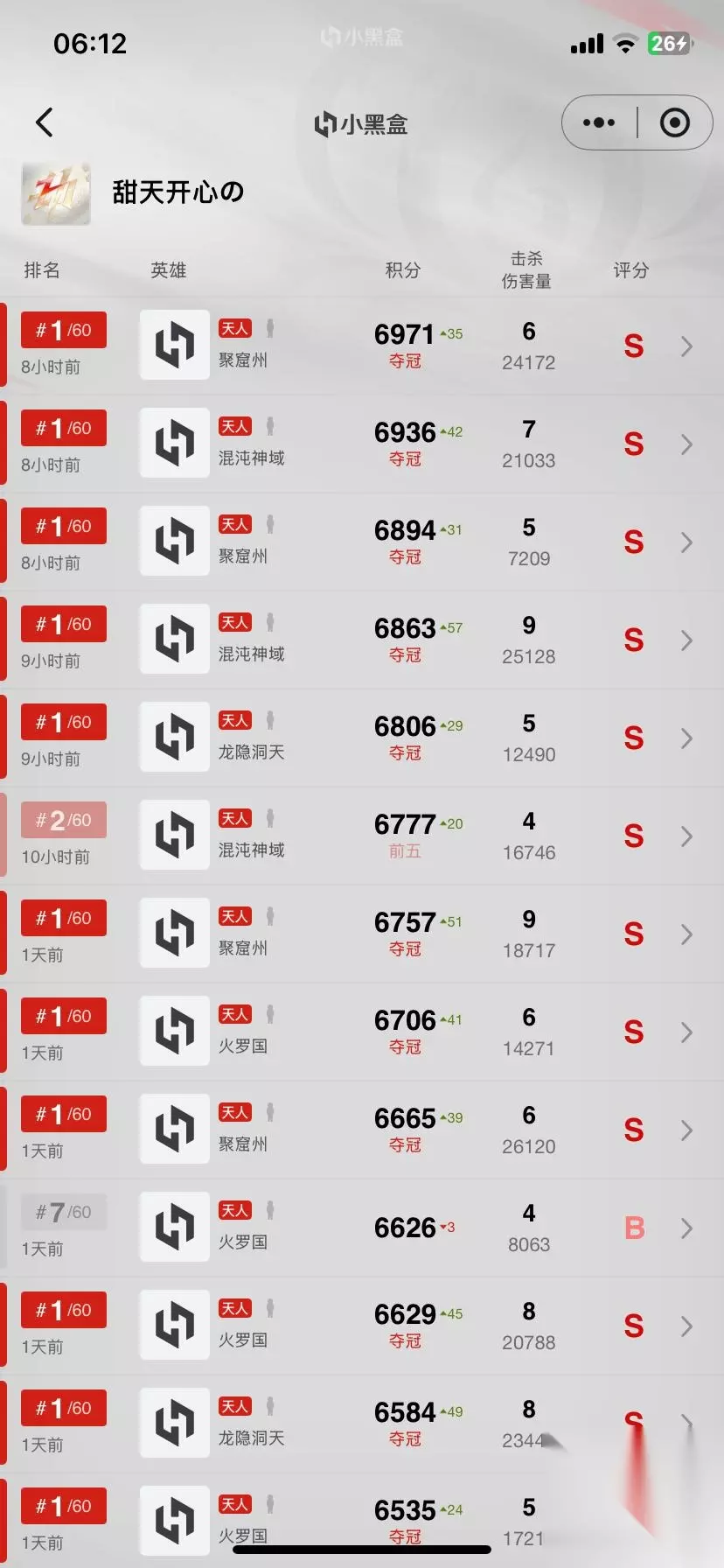The height and width of the screenshot is (1568, 724).
Task: View the 6806 score match in 龙隐洞天
Action: click(362, 738)
